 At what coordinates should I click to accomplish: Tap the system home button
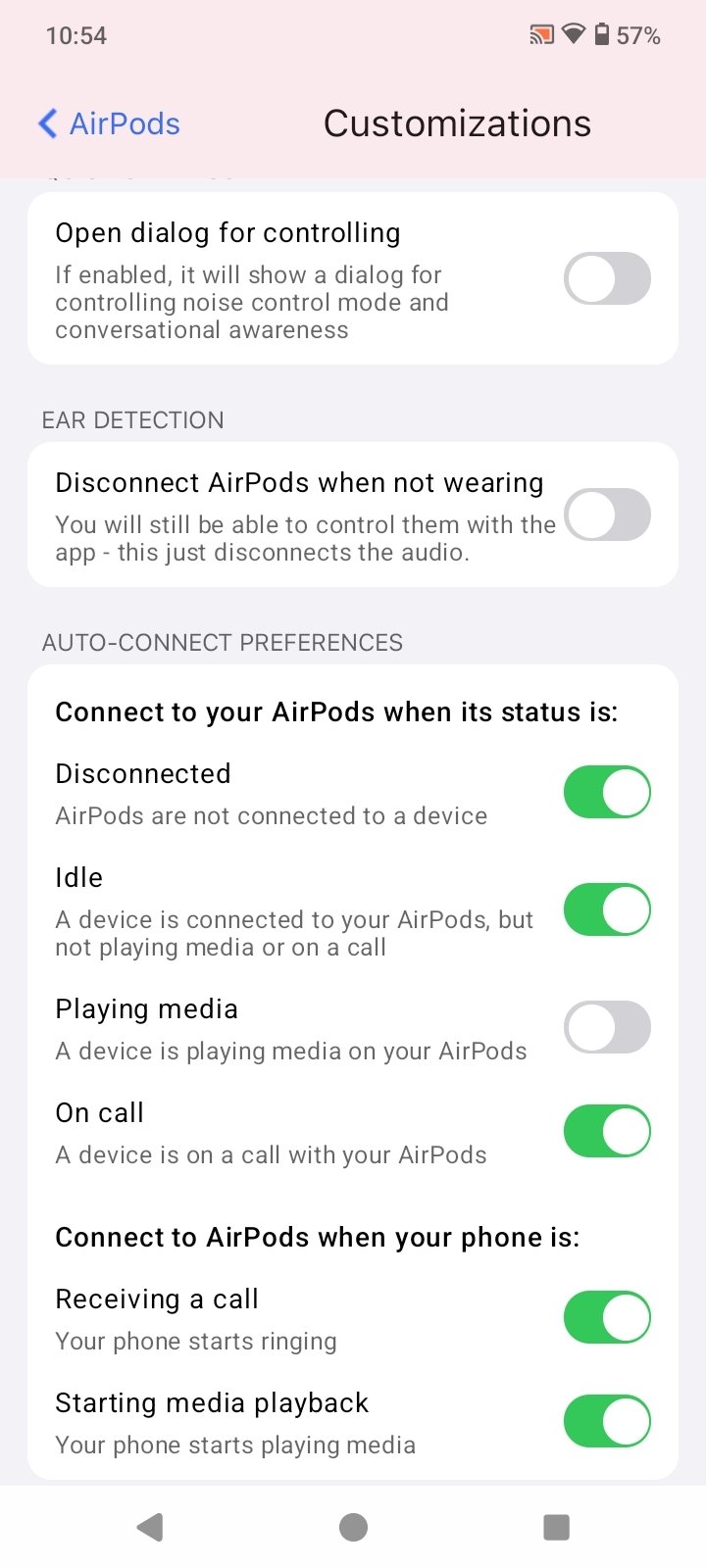(x=353, y=1527)
